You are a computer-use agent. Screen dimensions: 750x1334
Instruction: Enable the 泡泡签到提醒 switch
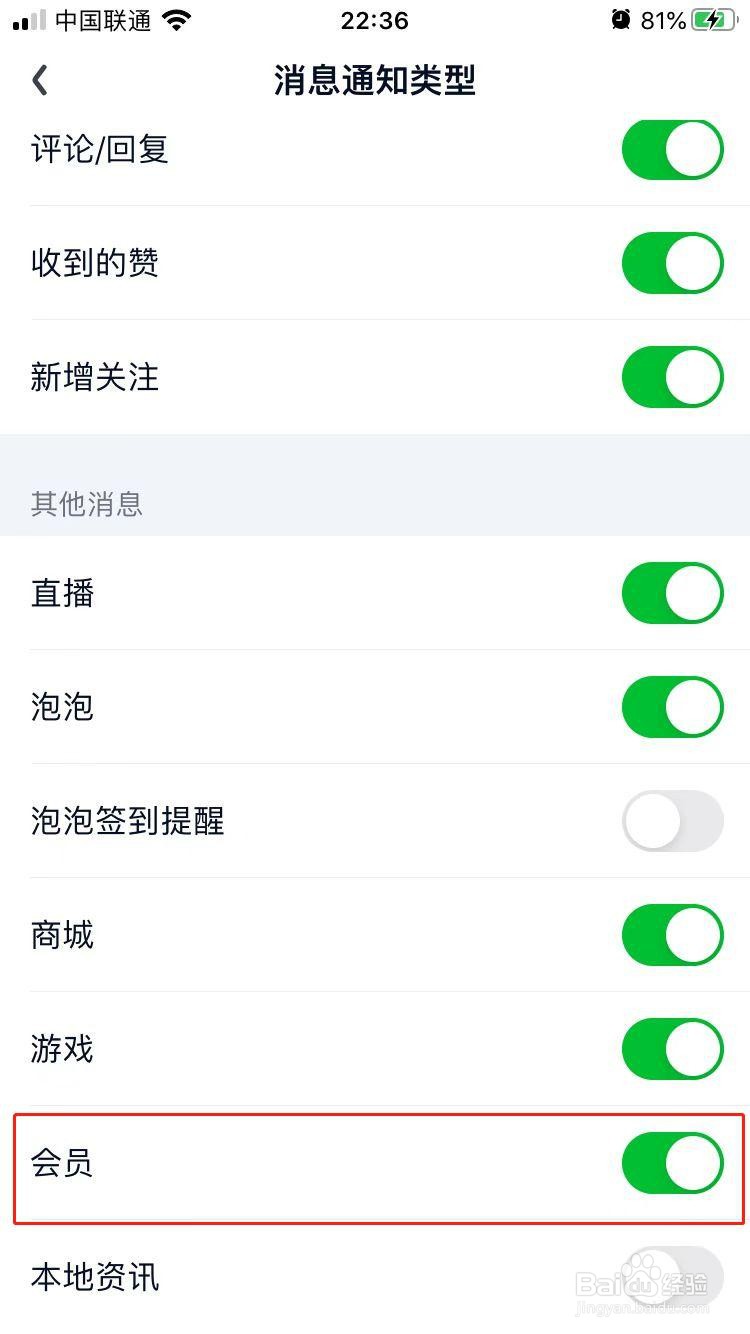(672, 821)
